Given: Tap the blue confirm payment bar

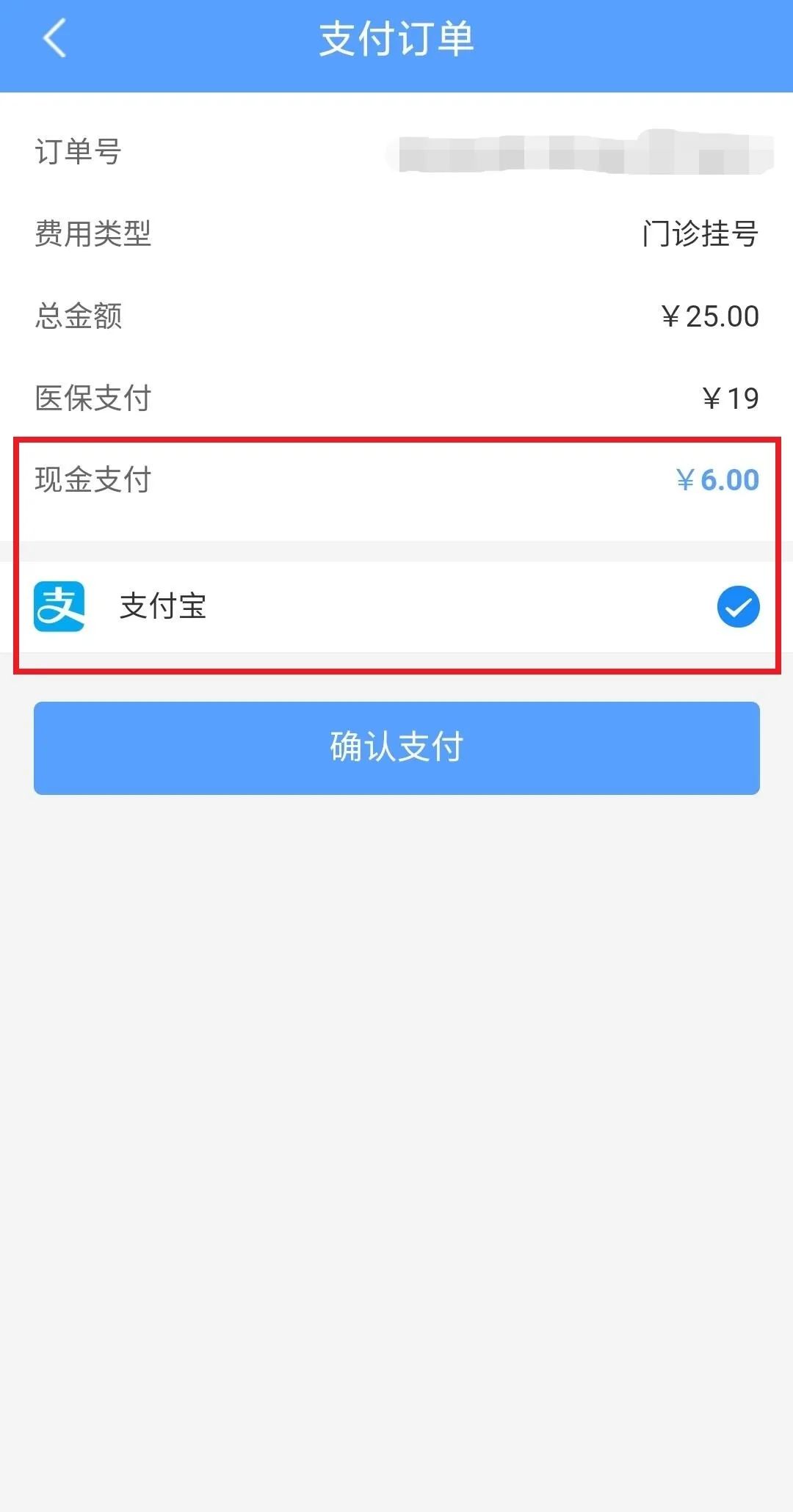Looking at the screenshot, I should (x=396, y=748).
